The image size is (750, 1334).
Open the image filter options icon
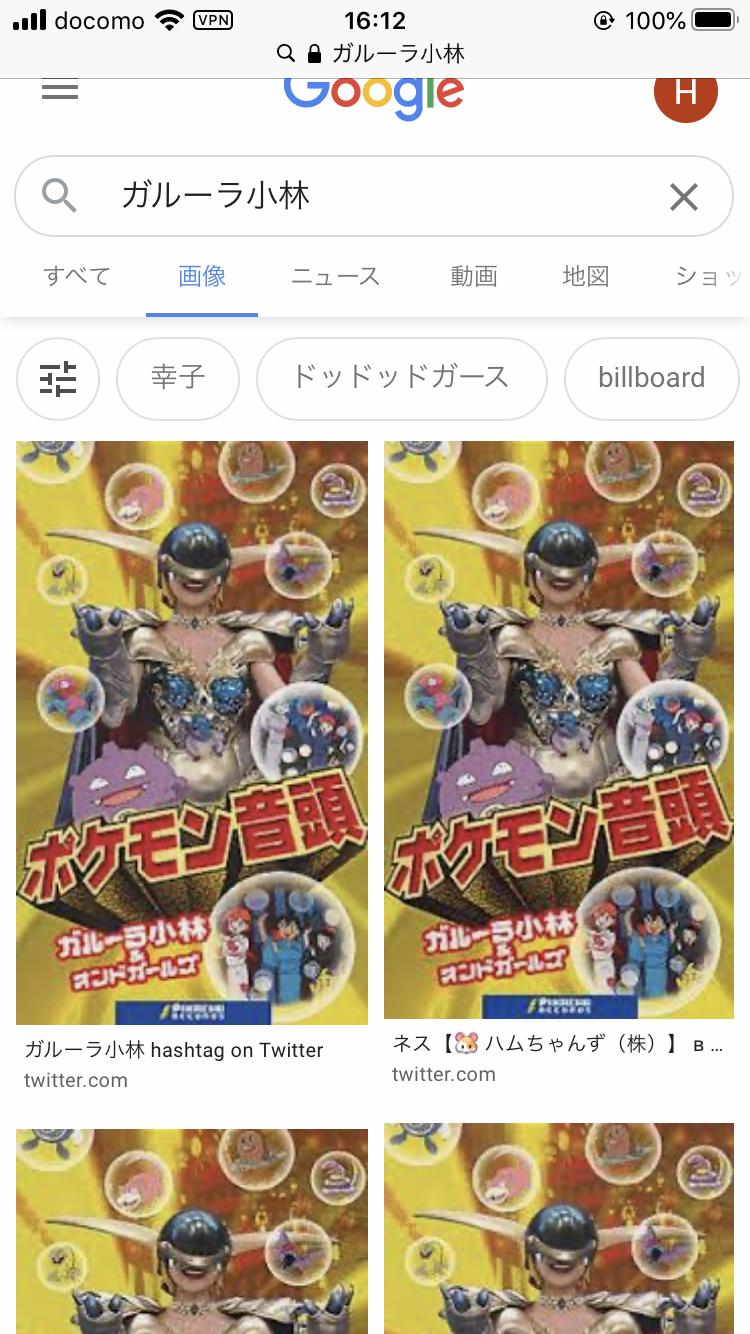coord(58,379)
